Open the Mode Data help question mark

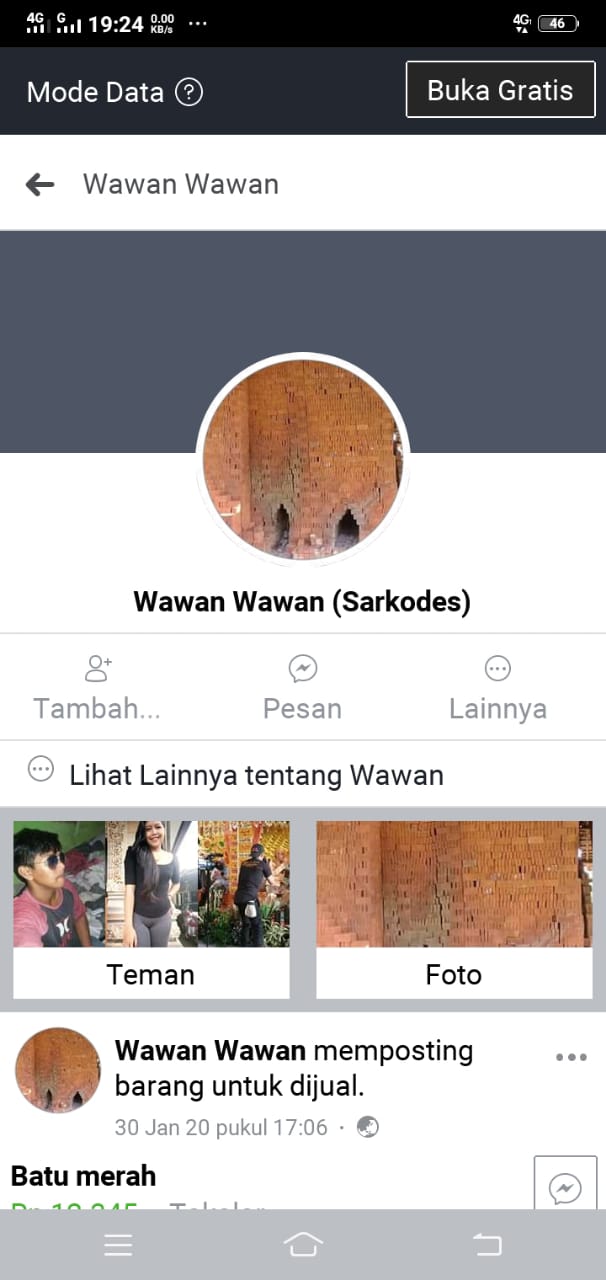189,92
